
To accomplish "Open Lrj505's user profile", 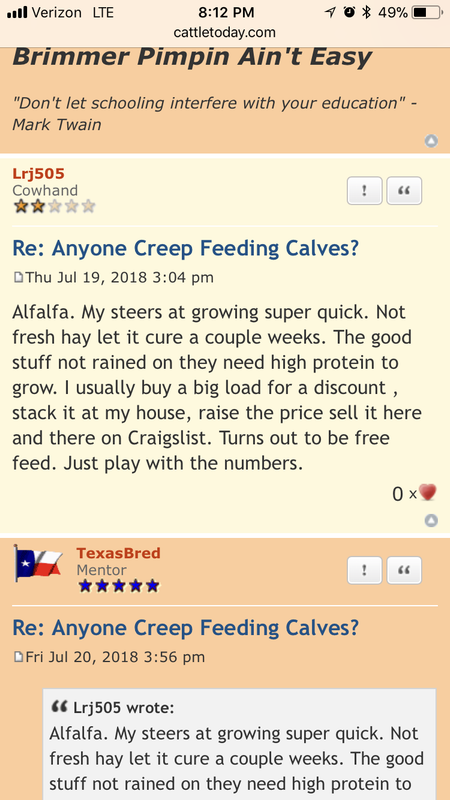I will click(38, 173).
